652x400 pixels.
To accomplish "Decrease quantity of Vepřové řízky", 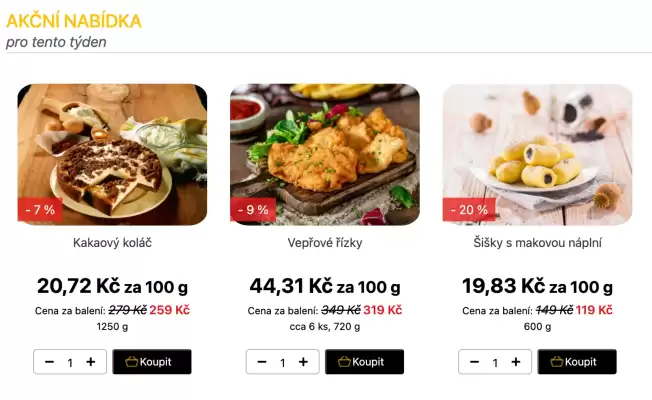I will pos(262,362).
